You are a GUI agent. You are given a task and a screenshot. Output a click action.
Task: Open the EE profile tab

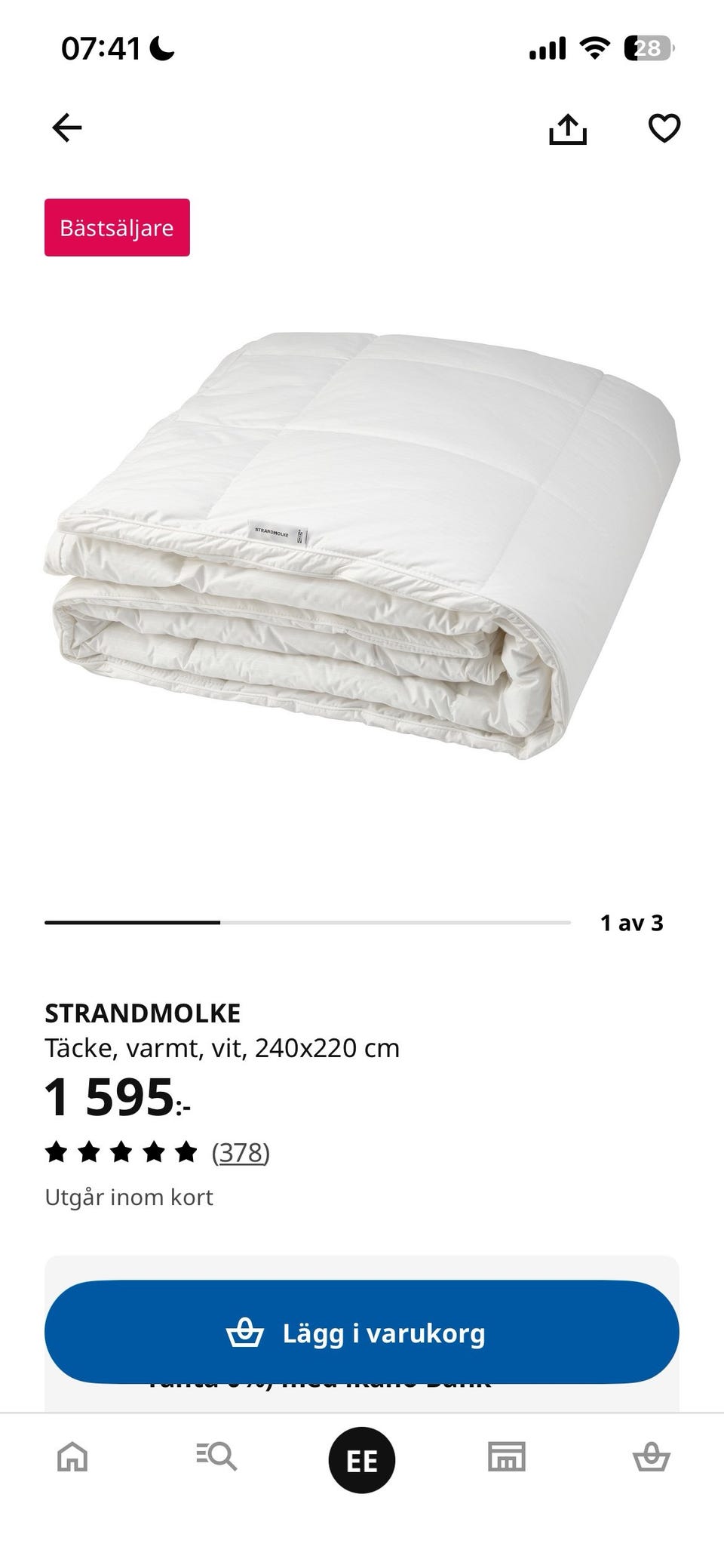pyautogui.click(x=362, y=1460)
